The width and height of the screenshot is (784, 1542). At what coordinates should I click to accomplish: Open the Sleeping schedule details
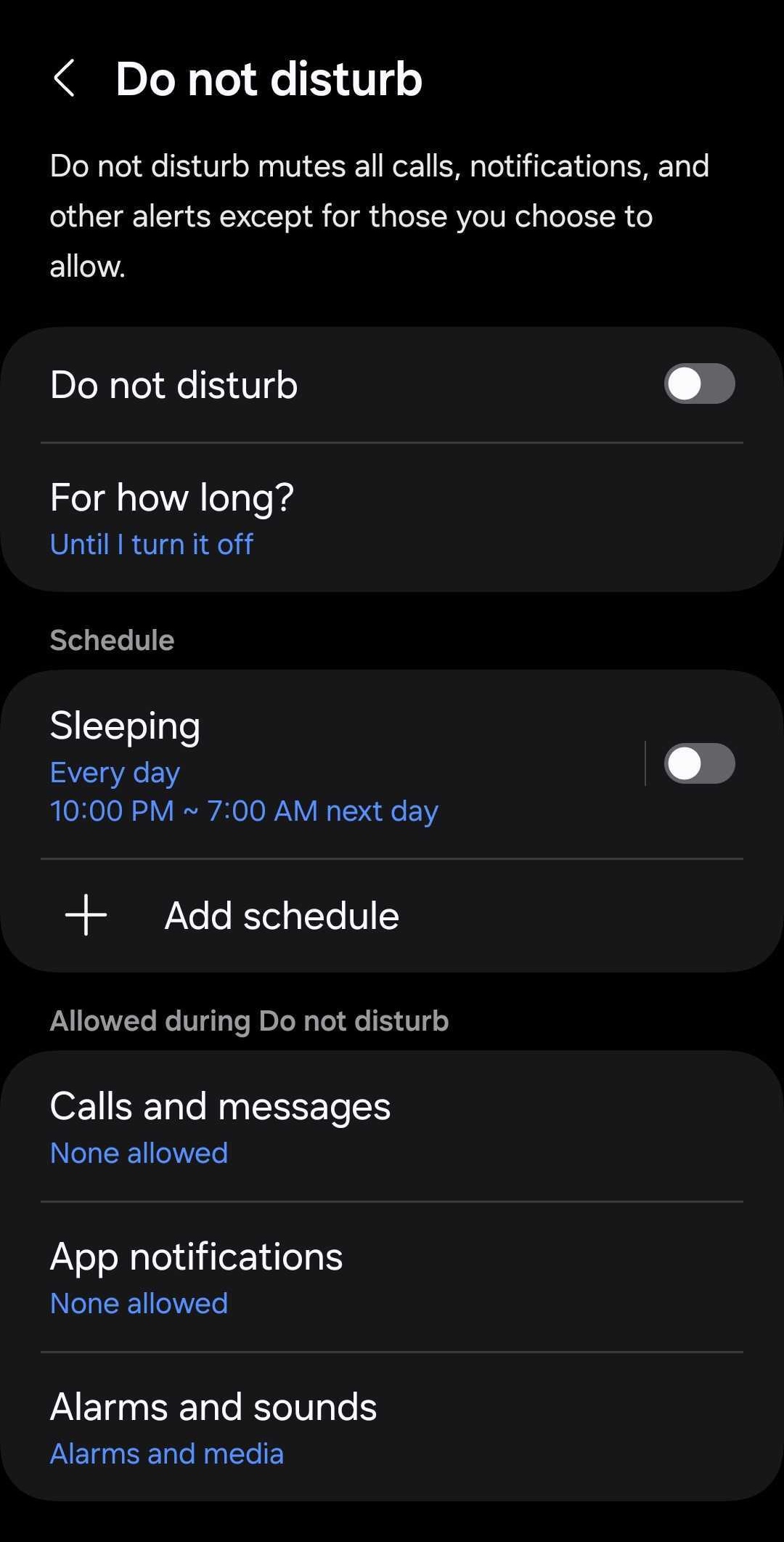322,765
